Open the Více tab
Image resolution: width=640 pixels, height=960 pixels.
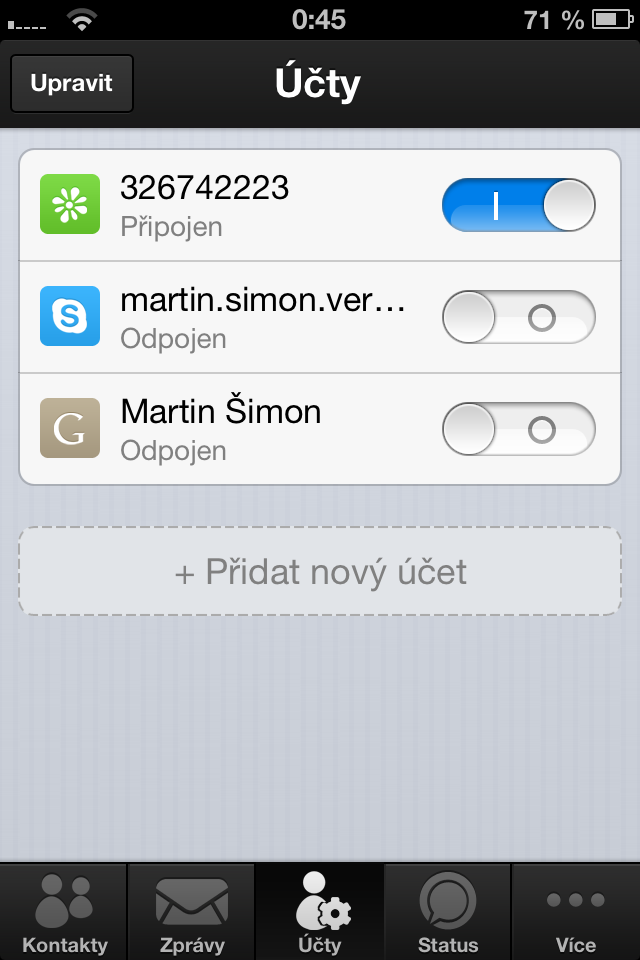[576, 912]
